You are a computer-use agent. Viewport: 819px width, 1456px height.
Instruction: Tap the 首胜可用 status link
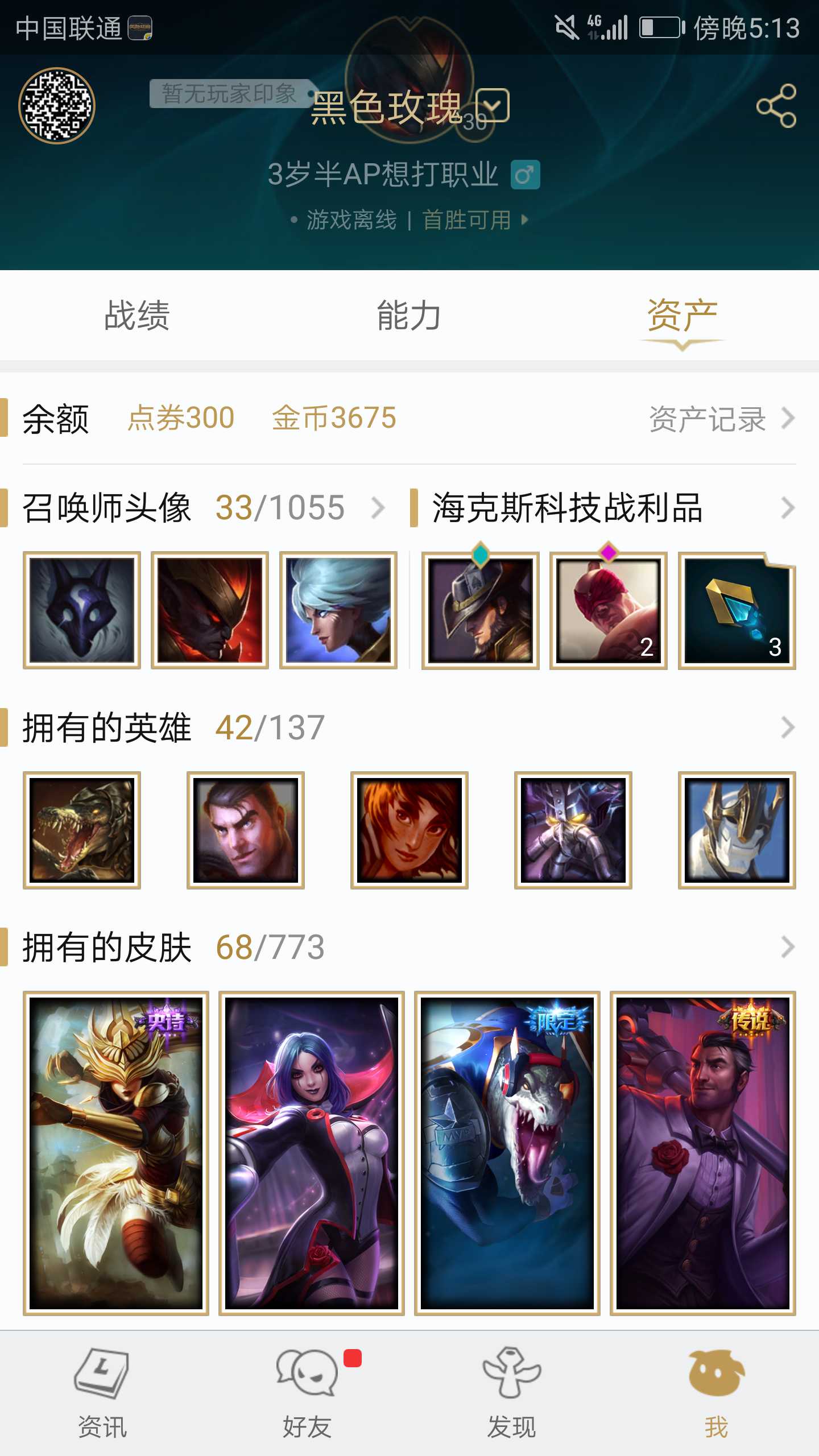(x=473, y=220)
